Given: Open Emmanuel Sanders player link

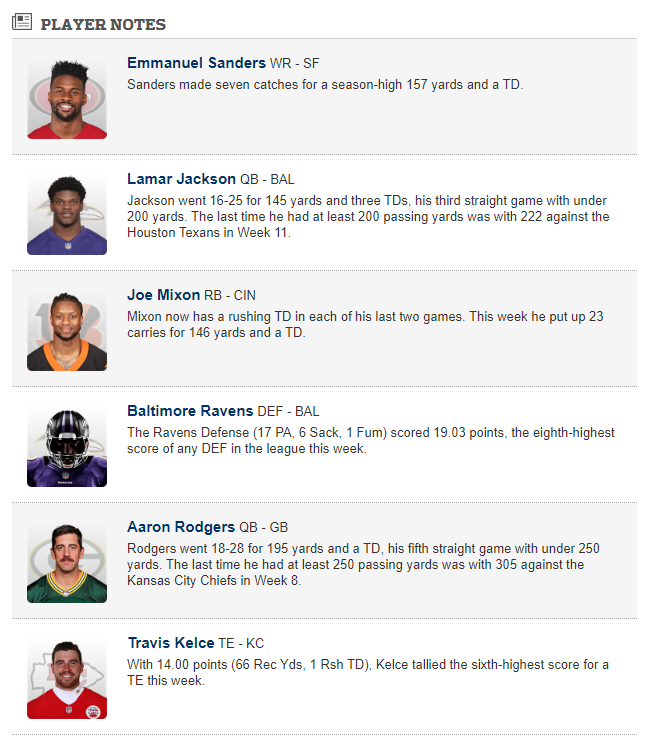Looking at the screenshot, I should pos(196,63).
